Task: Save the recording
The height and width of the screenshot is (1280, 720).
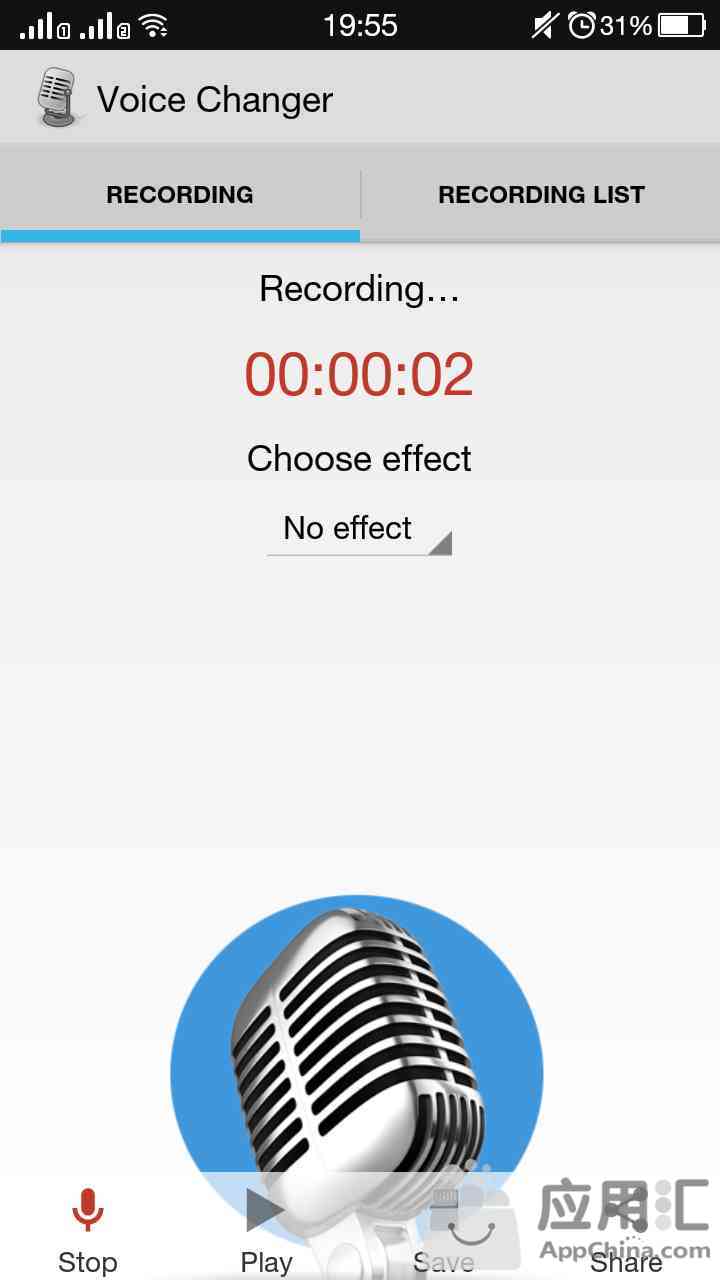Action: (444, 1232)
